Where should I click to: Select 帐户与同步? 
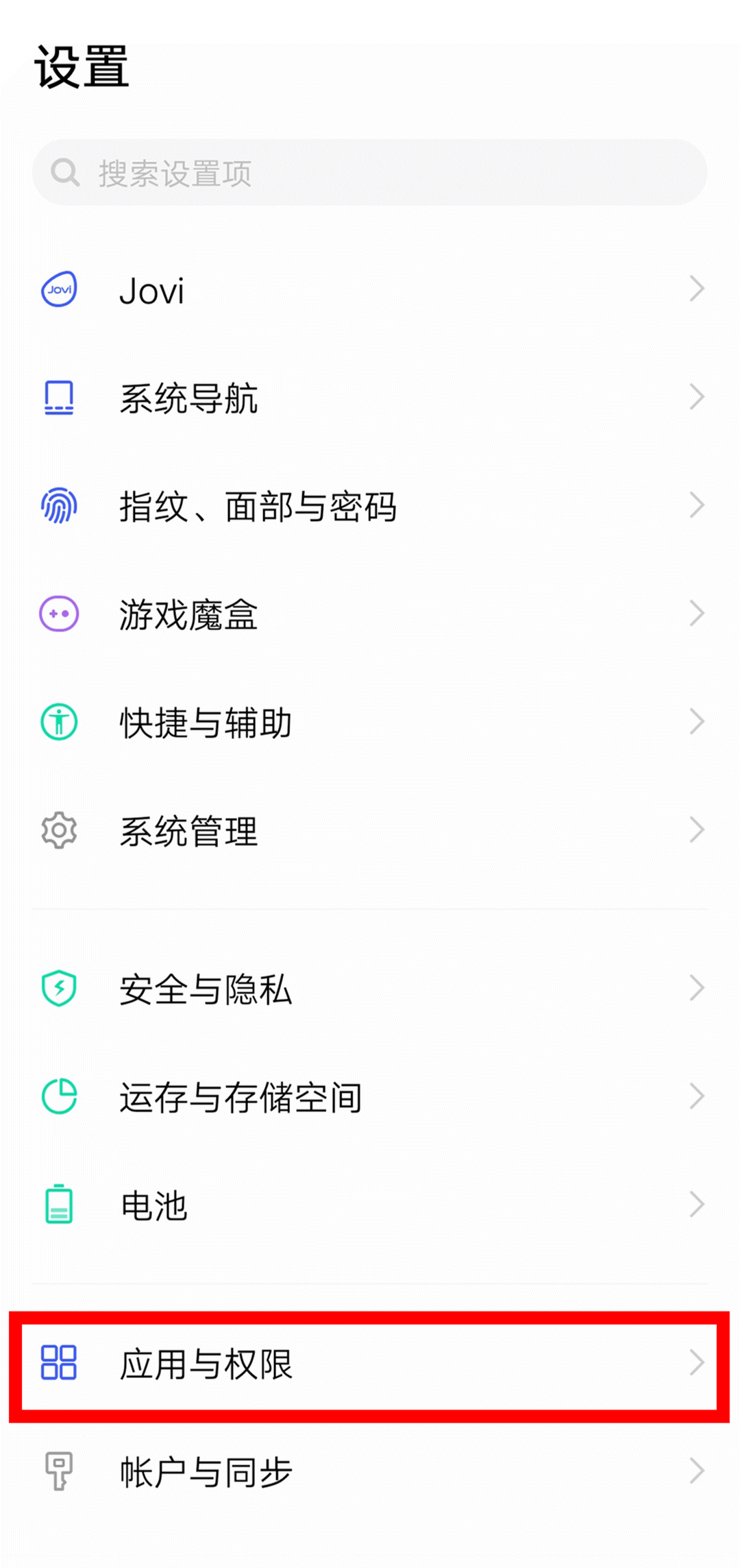(370, 1471)
